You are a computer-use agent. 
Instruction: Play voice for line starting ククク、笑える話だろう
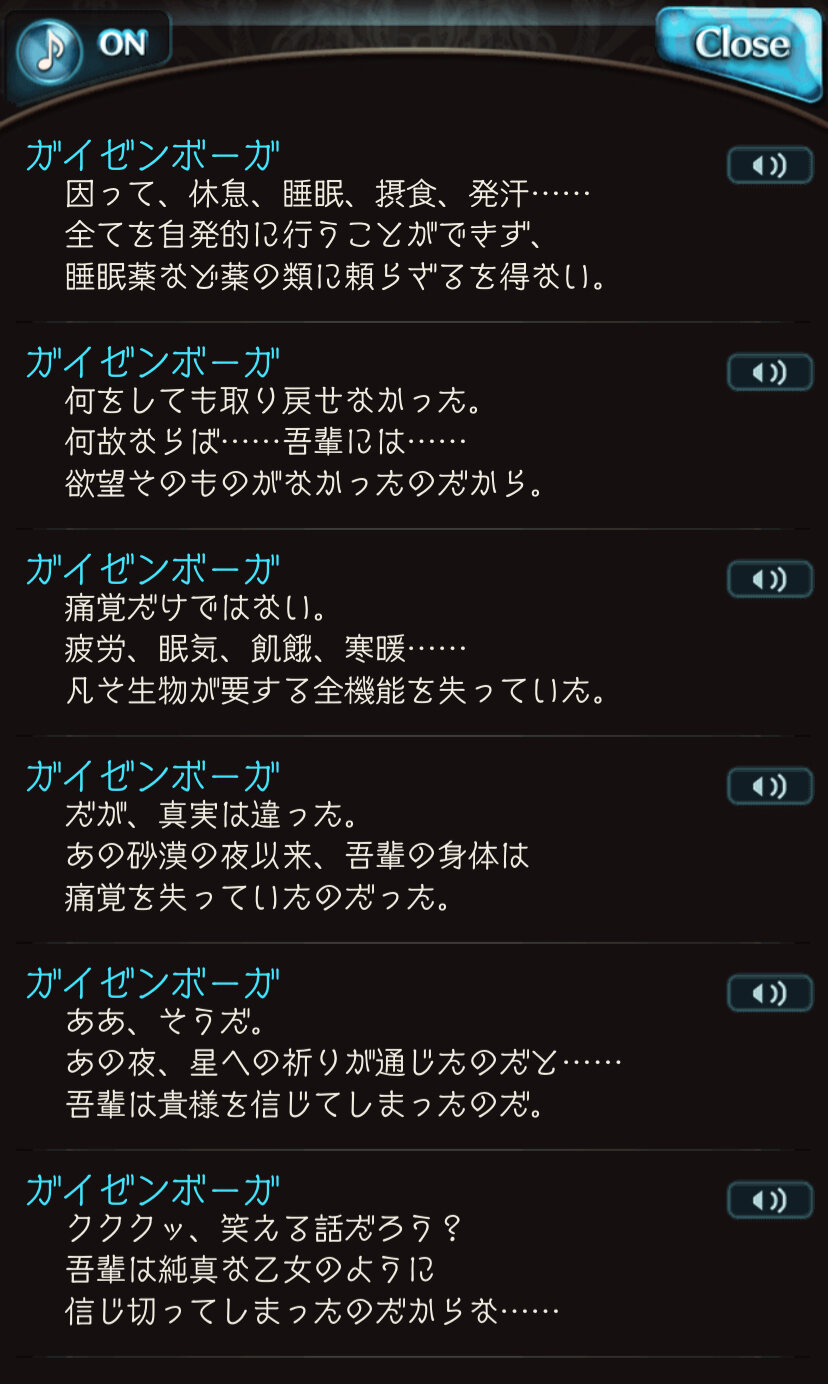(x=769, y=1200)
